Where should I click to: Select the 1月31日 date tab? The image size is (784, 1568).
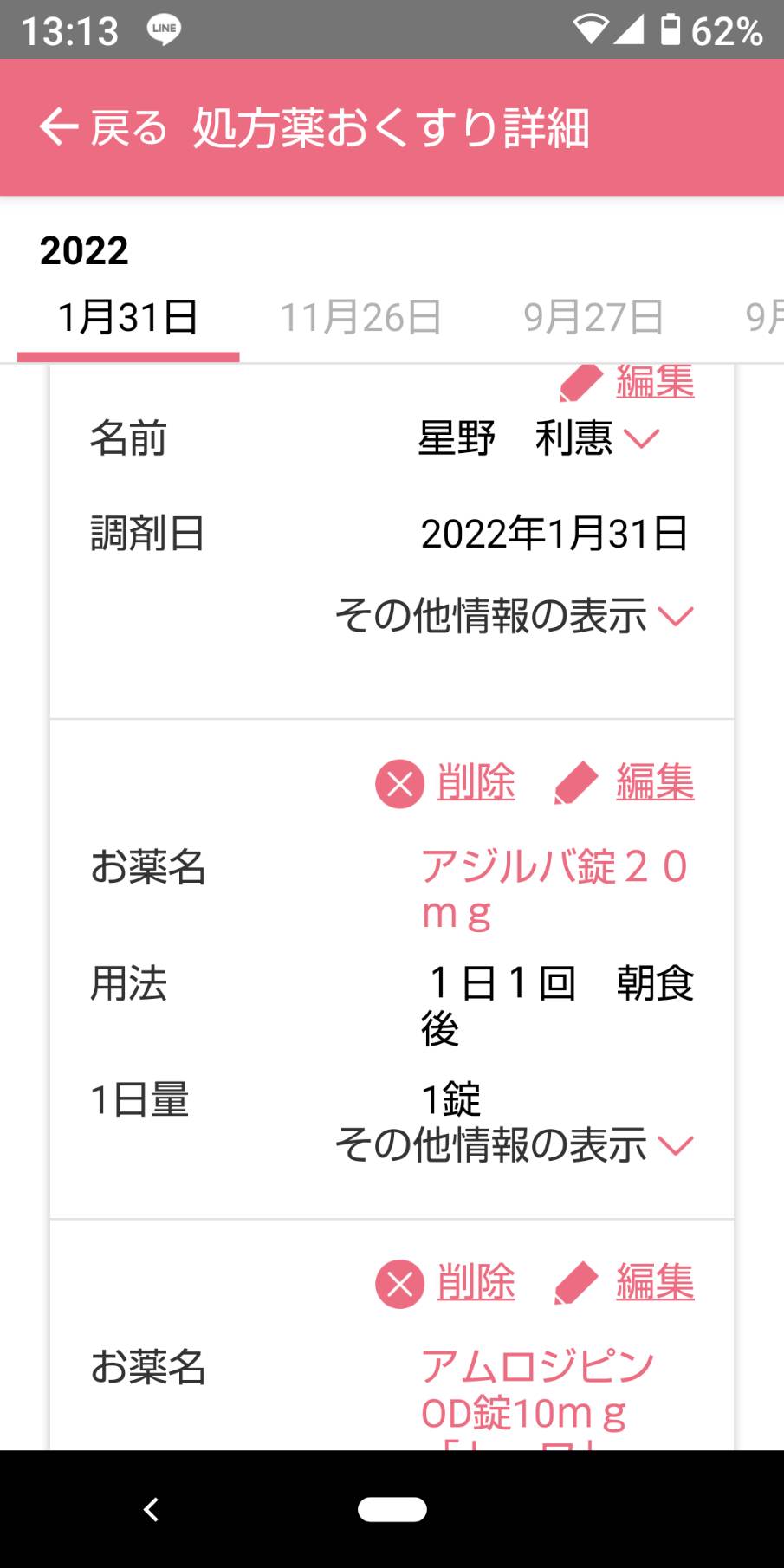128,317
